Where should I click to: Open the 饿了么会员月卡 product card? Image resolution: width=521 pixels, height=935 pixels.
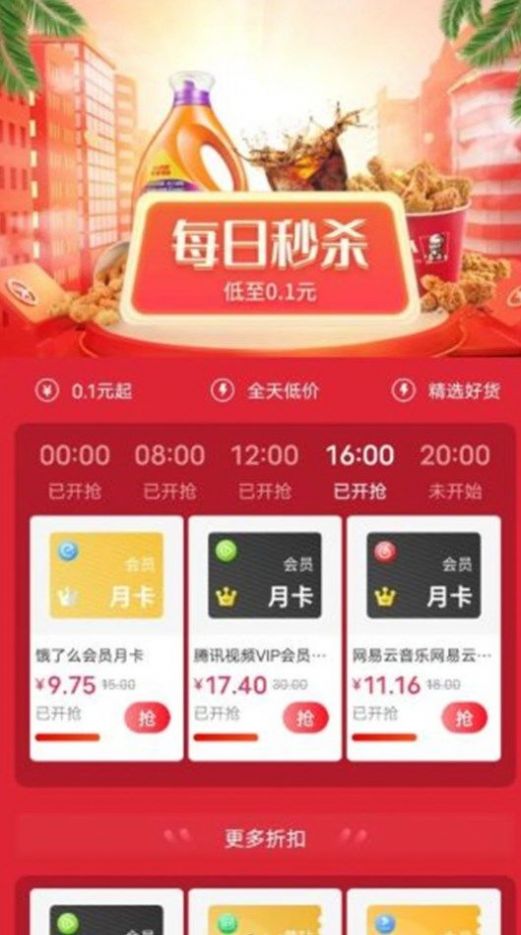[107, 638]
